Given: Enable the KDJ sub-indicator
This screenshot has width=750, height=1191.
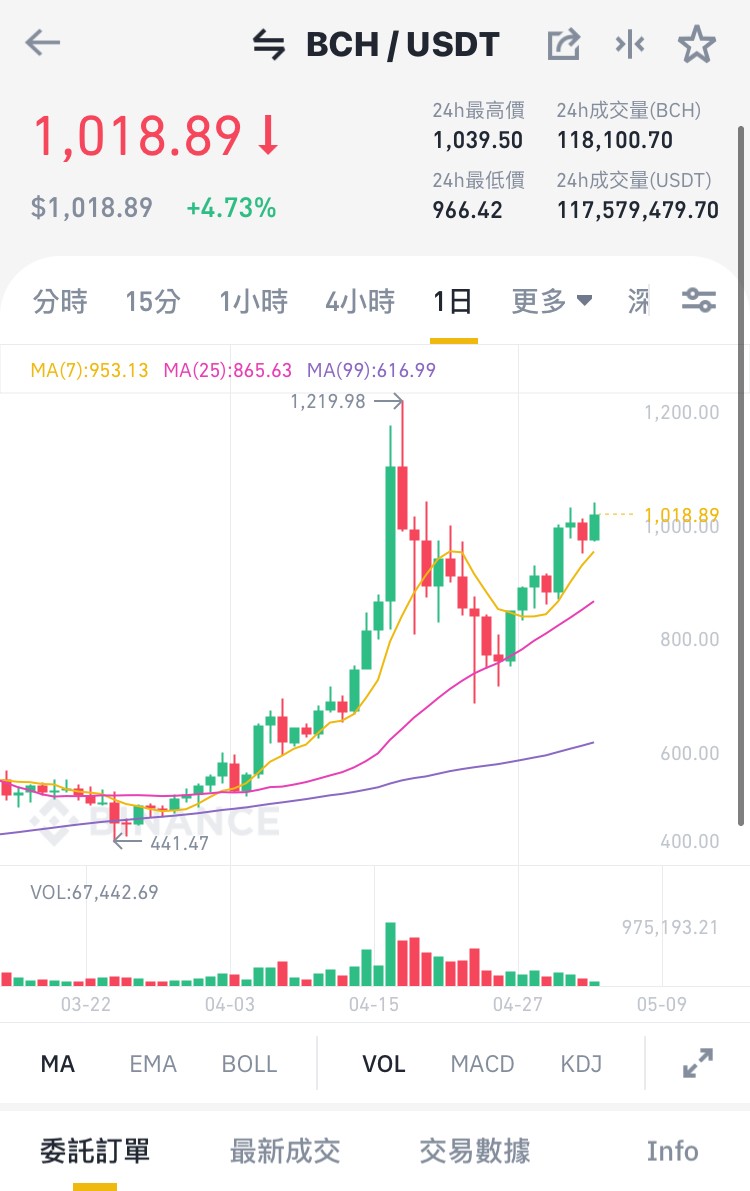Looking at the screenshot, I should tap(581, 1063).
